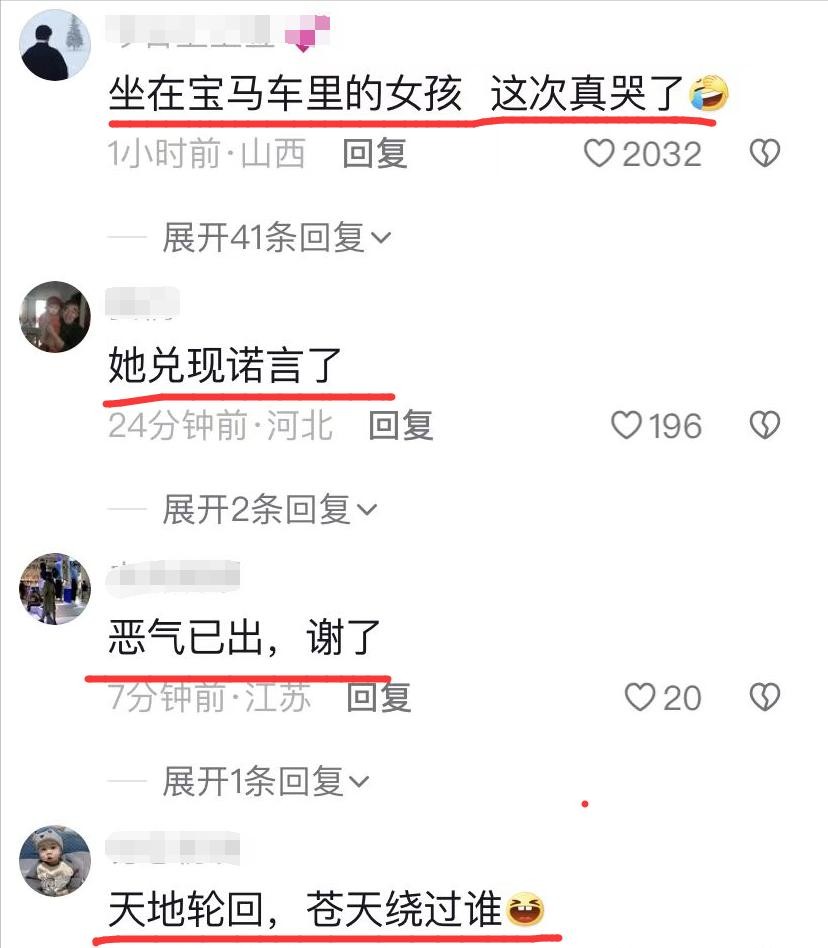Open avatar of 她兑现诺言了 commenter
Image resolution: width=828 pixels, height=948 pixels.
tap(55, 317)
